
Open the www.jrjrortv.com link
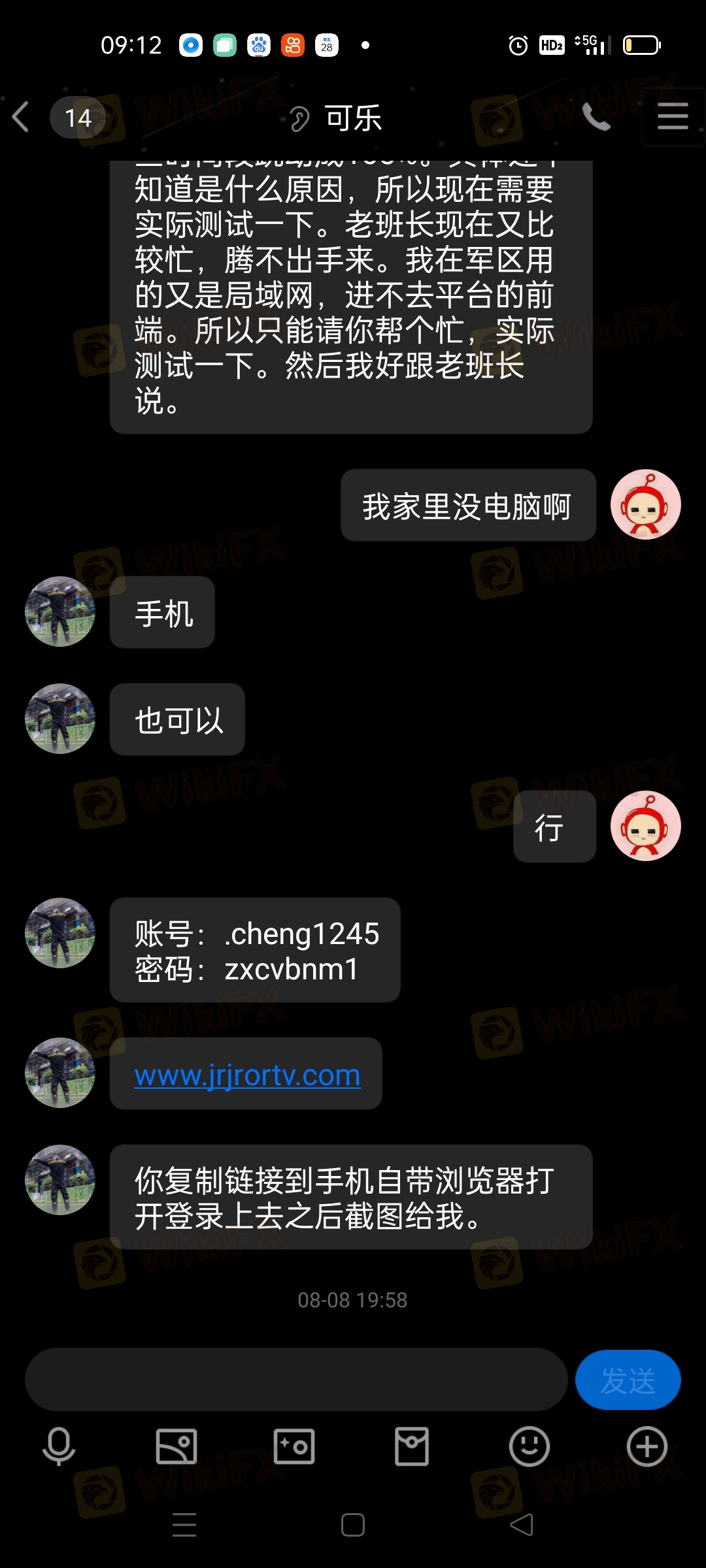click(x=247, y=1075)
